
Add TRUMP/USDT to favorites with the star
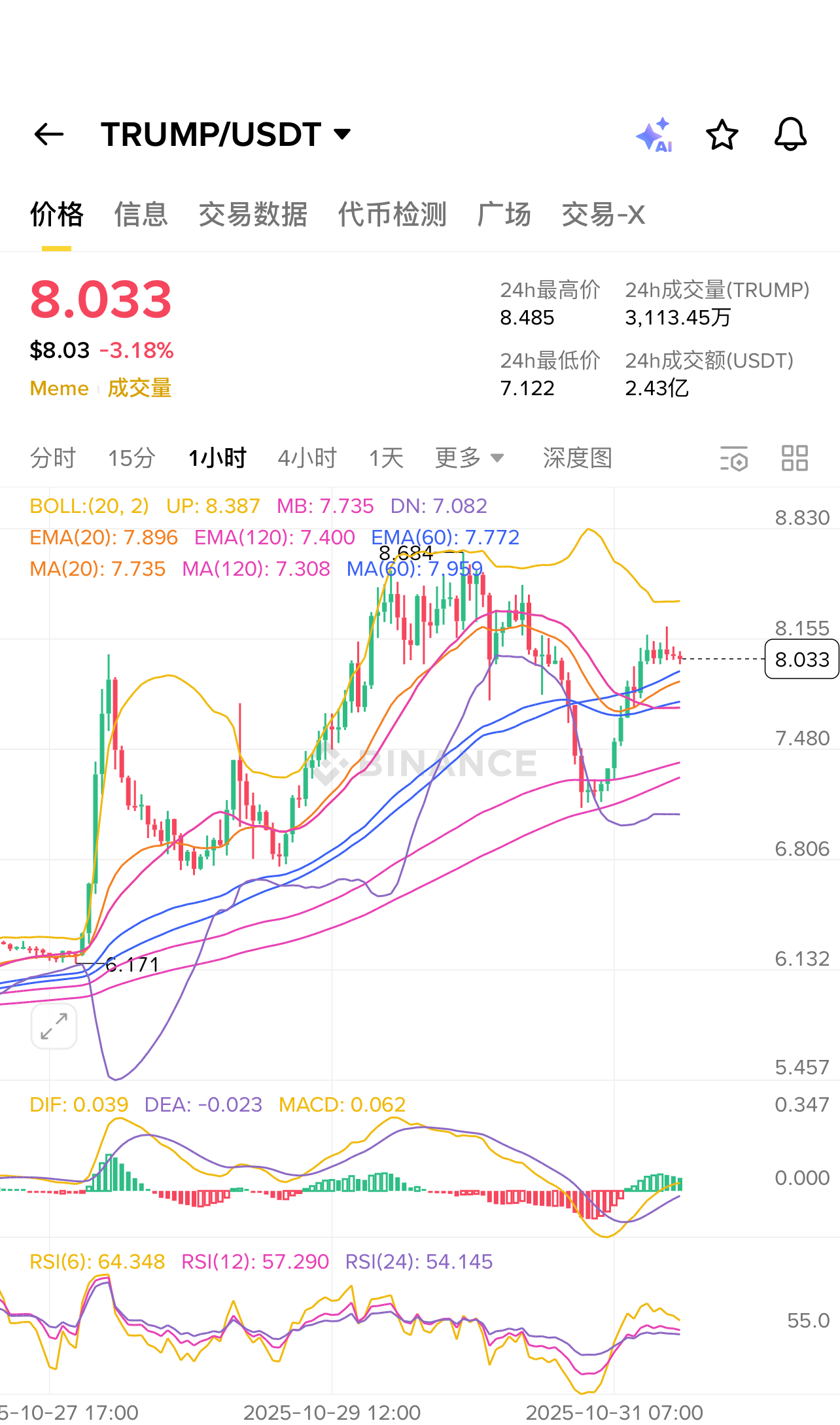722,135
